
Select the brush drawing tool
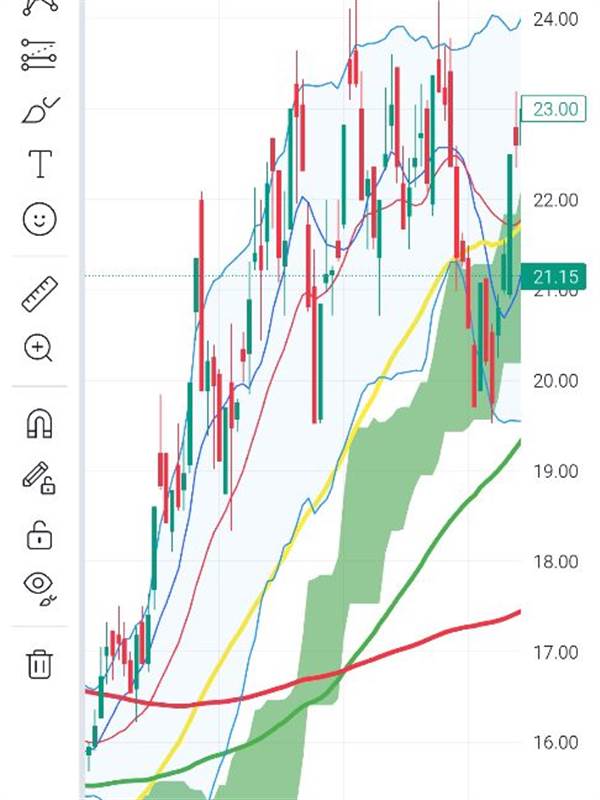pyautogui.click(x=40, y=110)
